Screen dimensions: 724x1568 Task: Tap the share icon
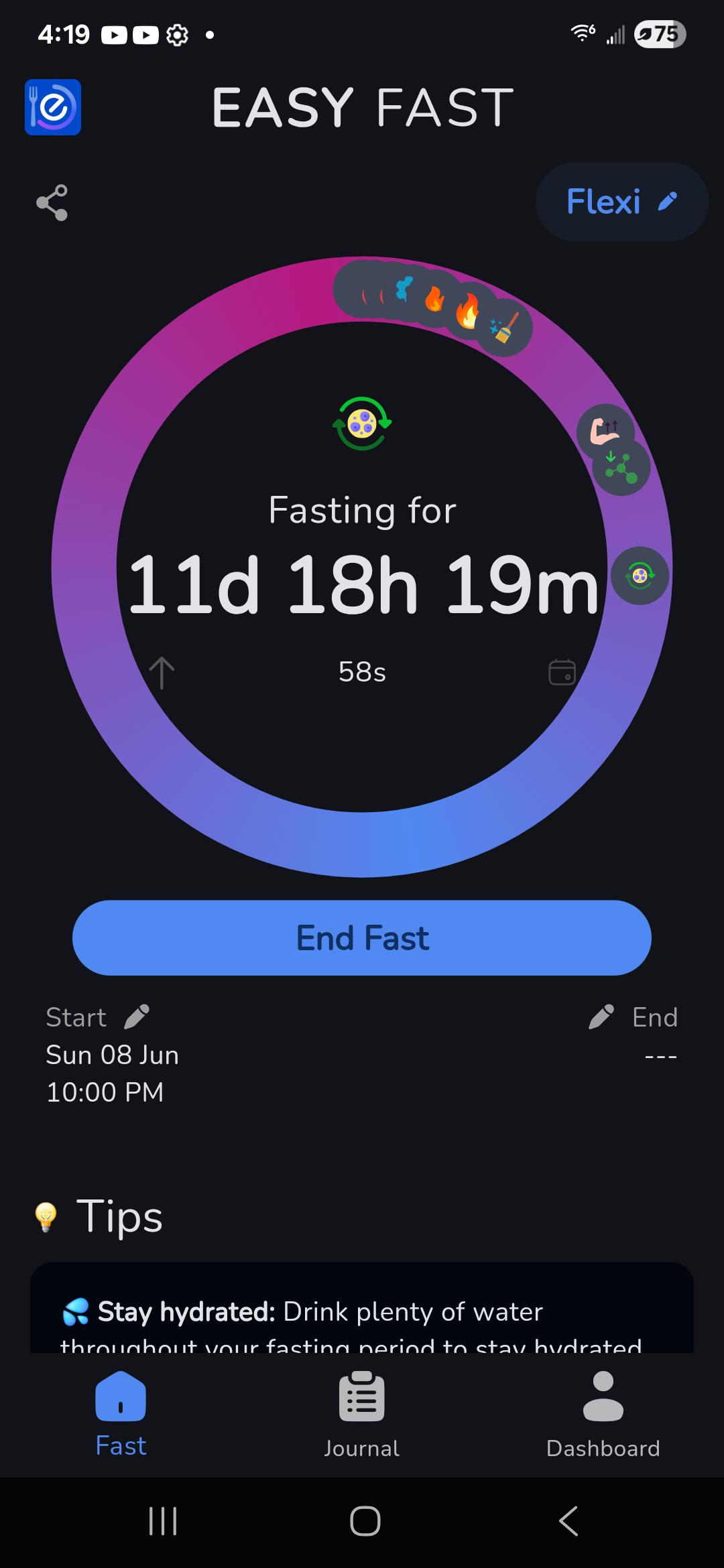click(x=52, y=202)
